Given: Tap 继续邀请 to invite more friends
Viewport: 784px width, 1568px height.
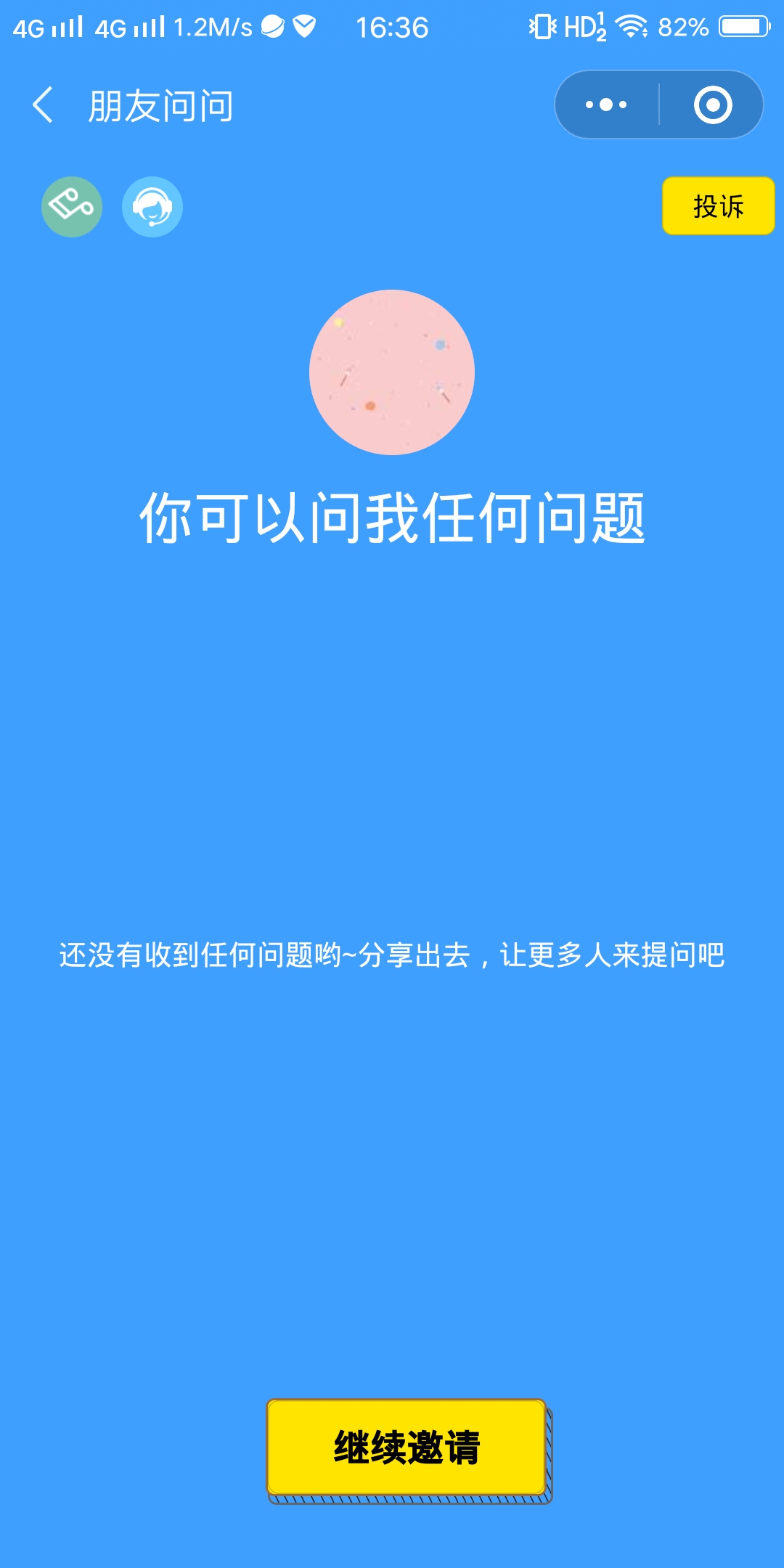Looking at the screenshot, I should pos(407,1447).
